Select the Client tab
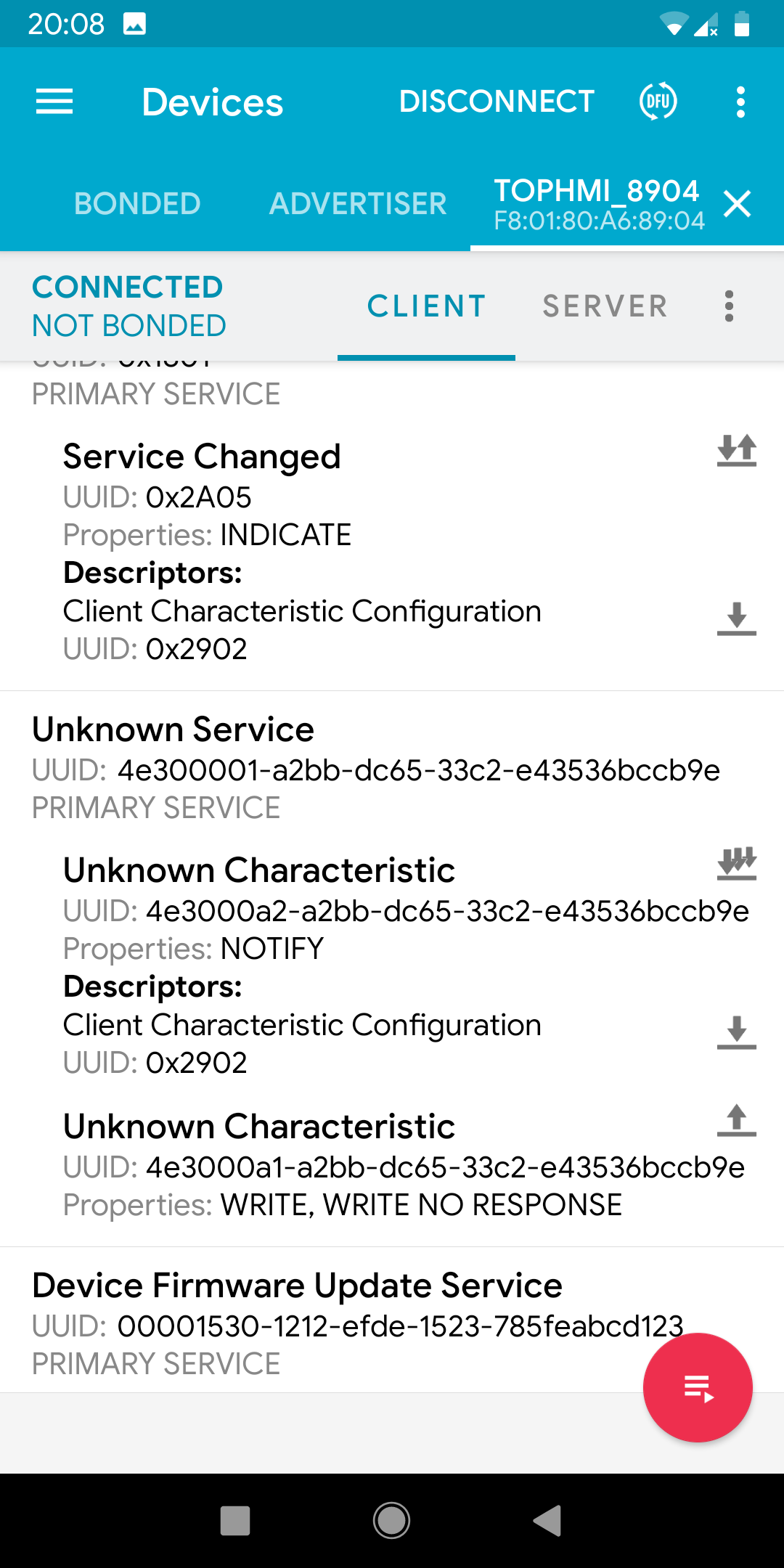This screenshot has width=784, height=1568. [x=426, y=306]
